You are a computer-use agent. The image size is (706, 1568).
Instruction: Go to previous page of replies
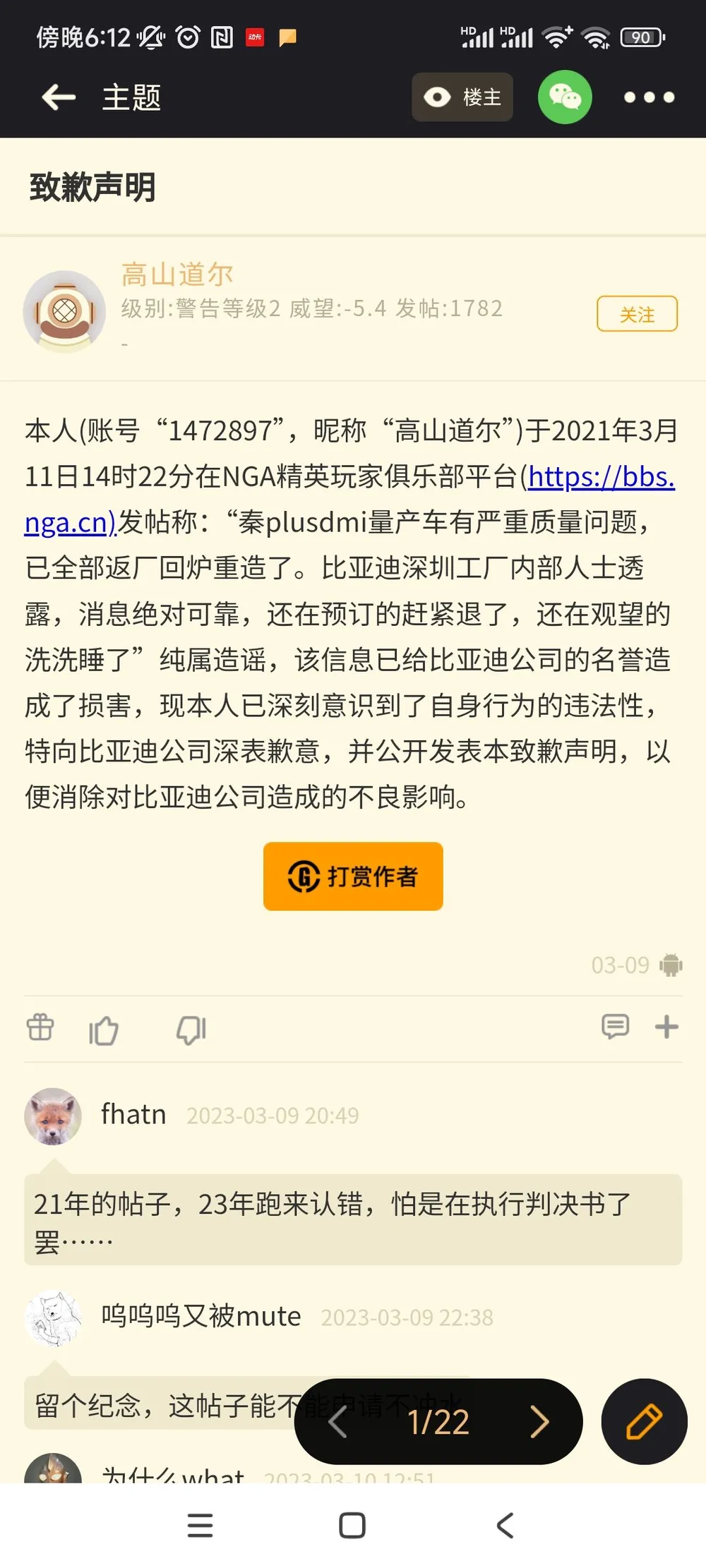tap(337, 1422)
